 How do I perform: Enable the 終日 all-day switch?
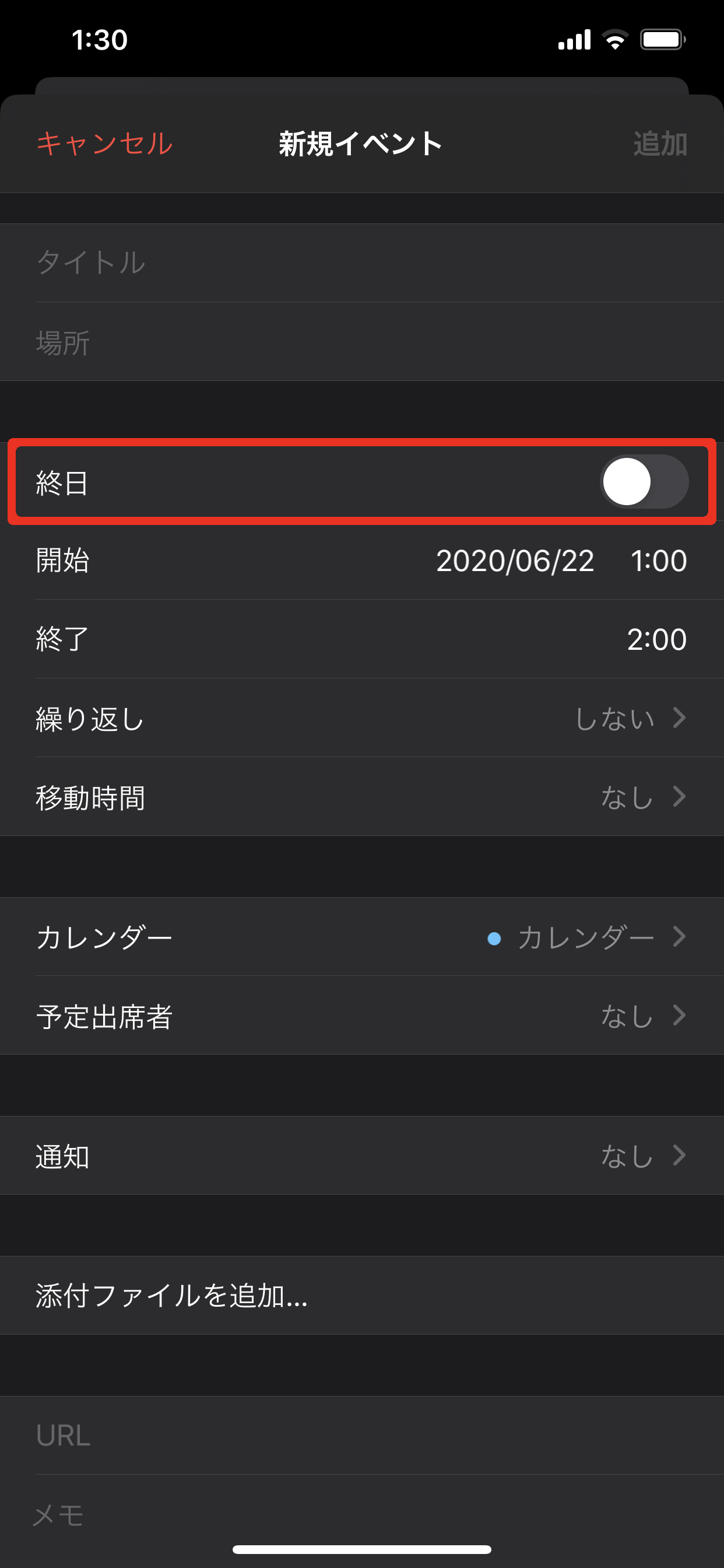[644, 481]
